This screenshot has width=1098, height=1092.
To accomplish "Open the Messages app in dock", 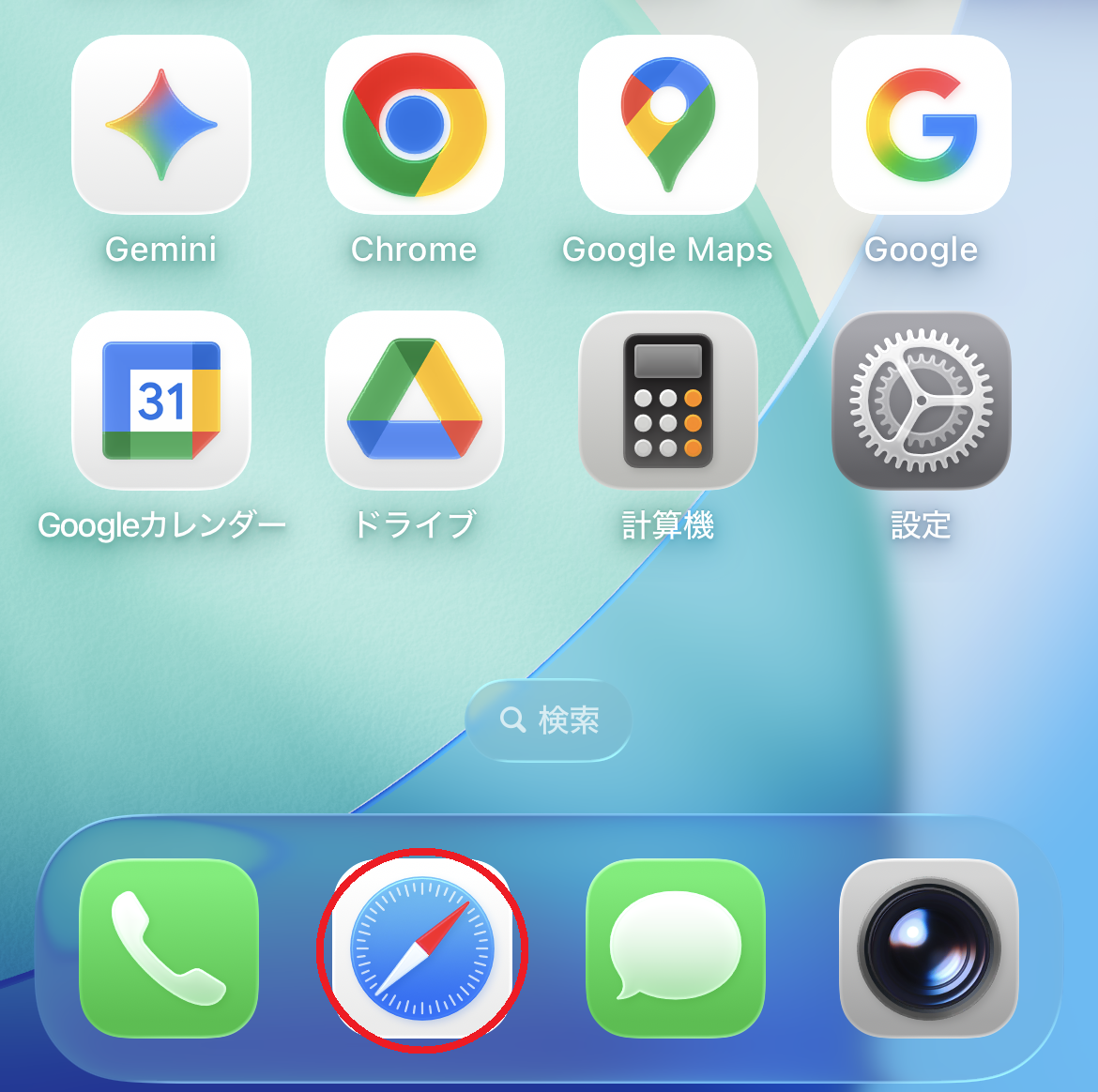I will [x=675, y=948].
